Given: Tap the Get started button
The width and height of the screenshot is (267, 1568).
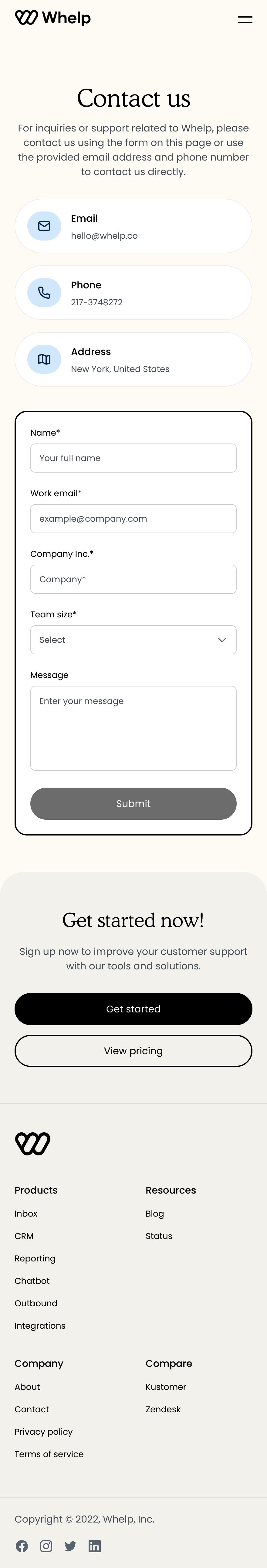Looking at the screenshot, I should (133, 1008).
